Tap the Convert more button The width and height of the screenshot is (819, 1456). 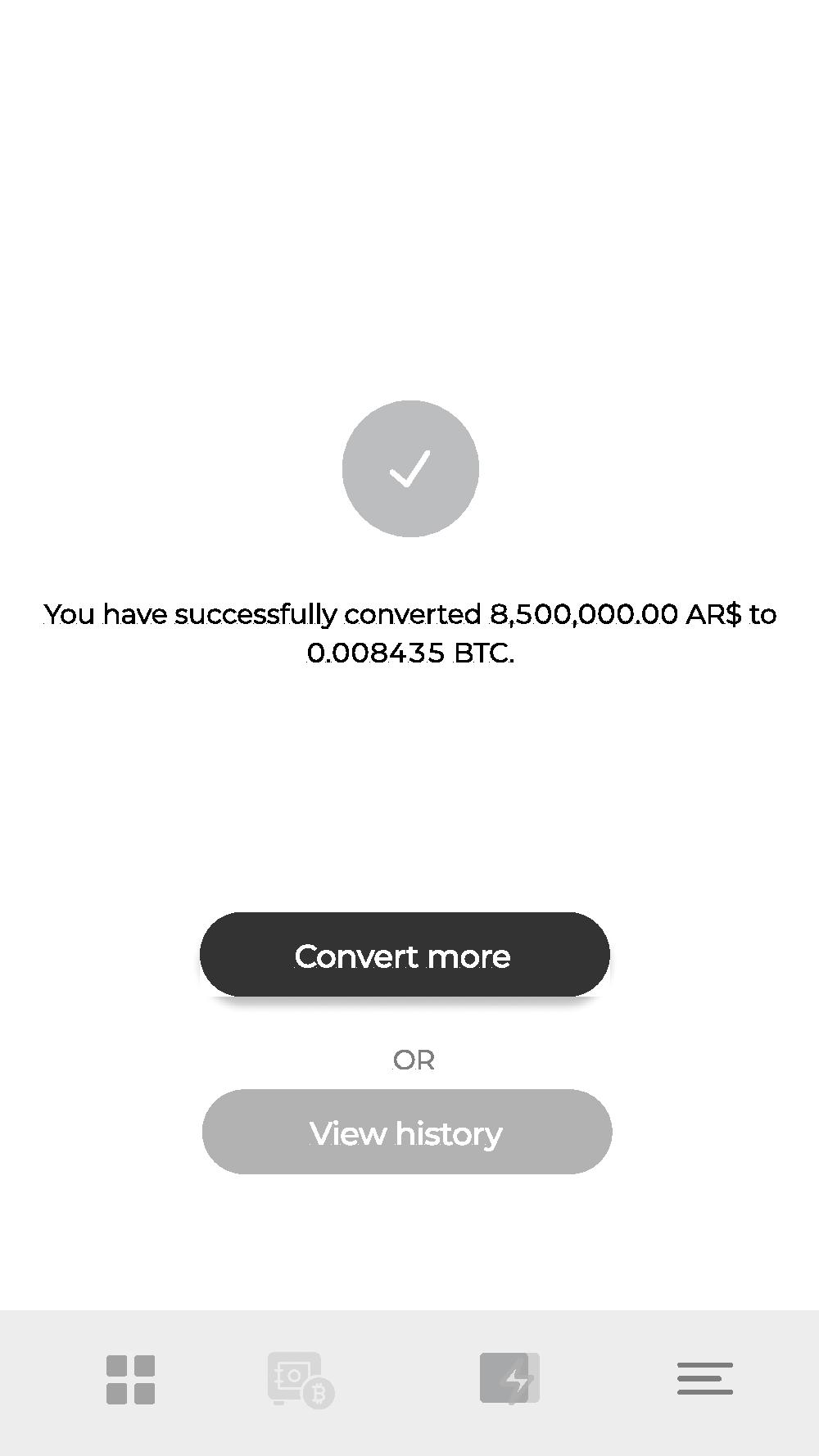[x=405, y=955]
